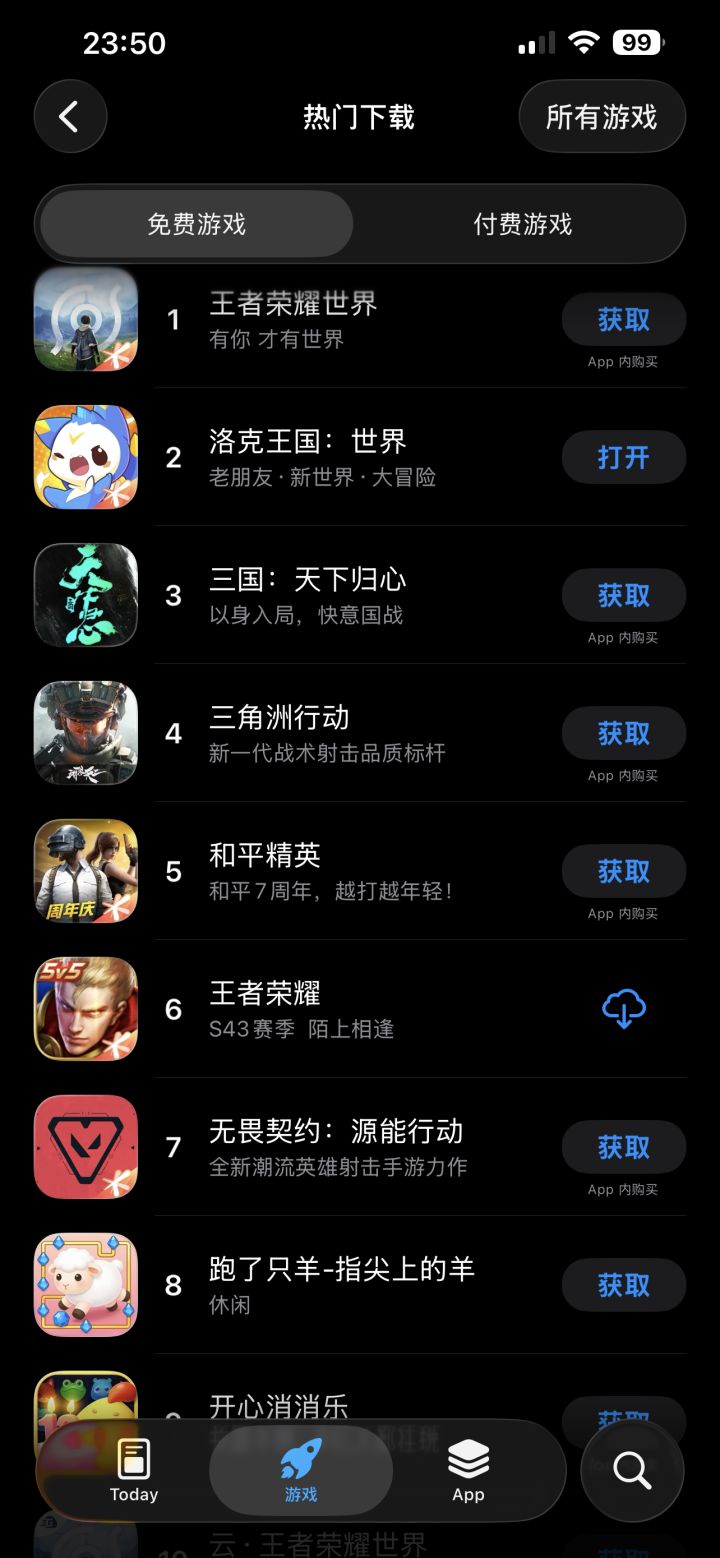Open the 王者荣耀世界 app icon
The height and width of the screenshot is (1558, 720).
[x=85, y=319]
